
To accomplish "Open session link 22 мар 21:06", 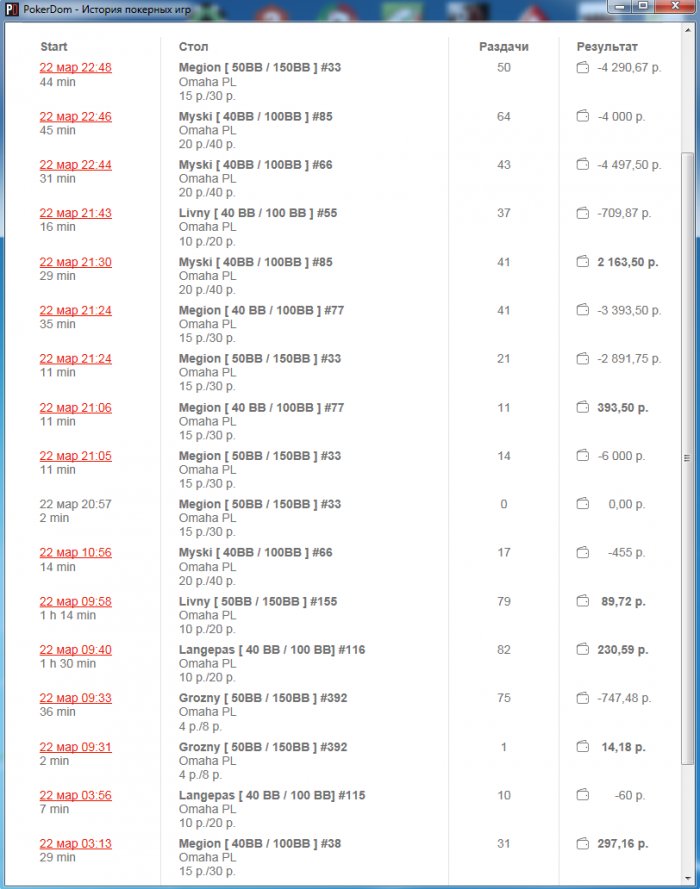I will [x=75, y=408].
